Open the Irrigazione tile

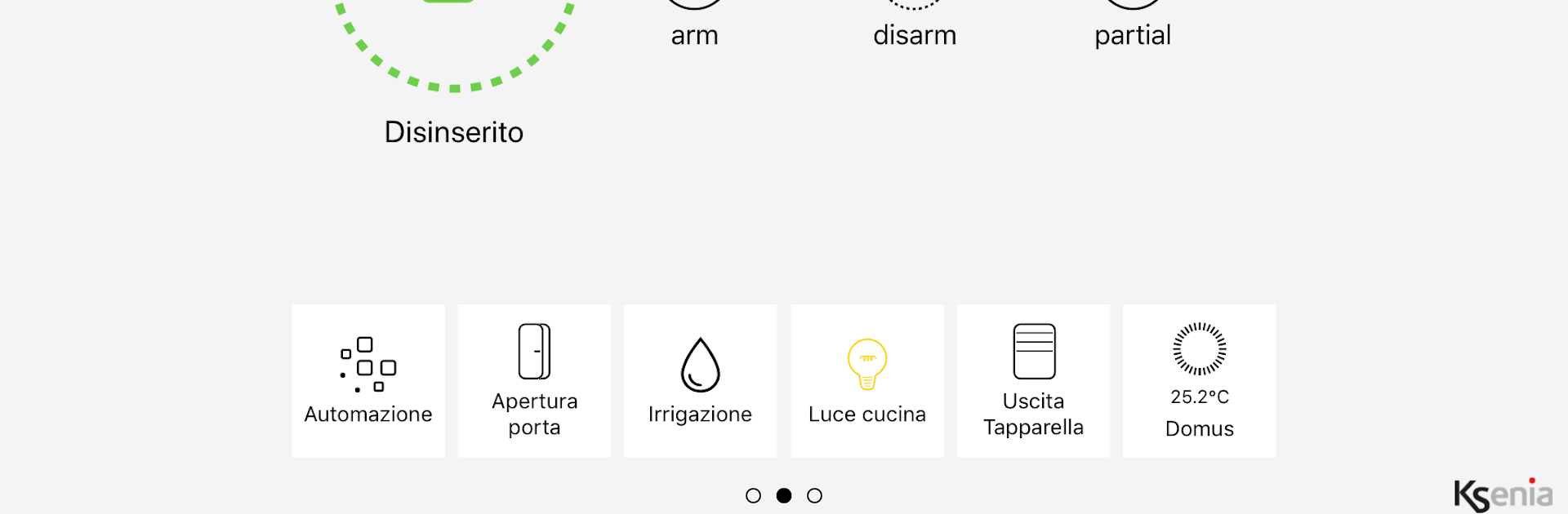[x=700, y=381]
